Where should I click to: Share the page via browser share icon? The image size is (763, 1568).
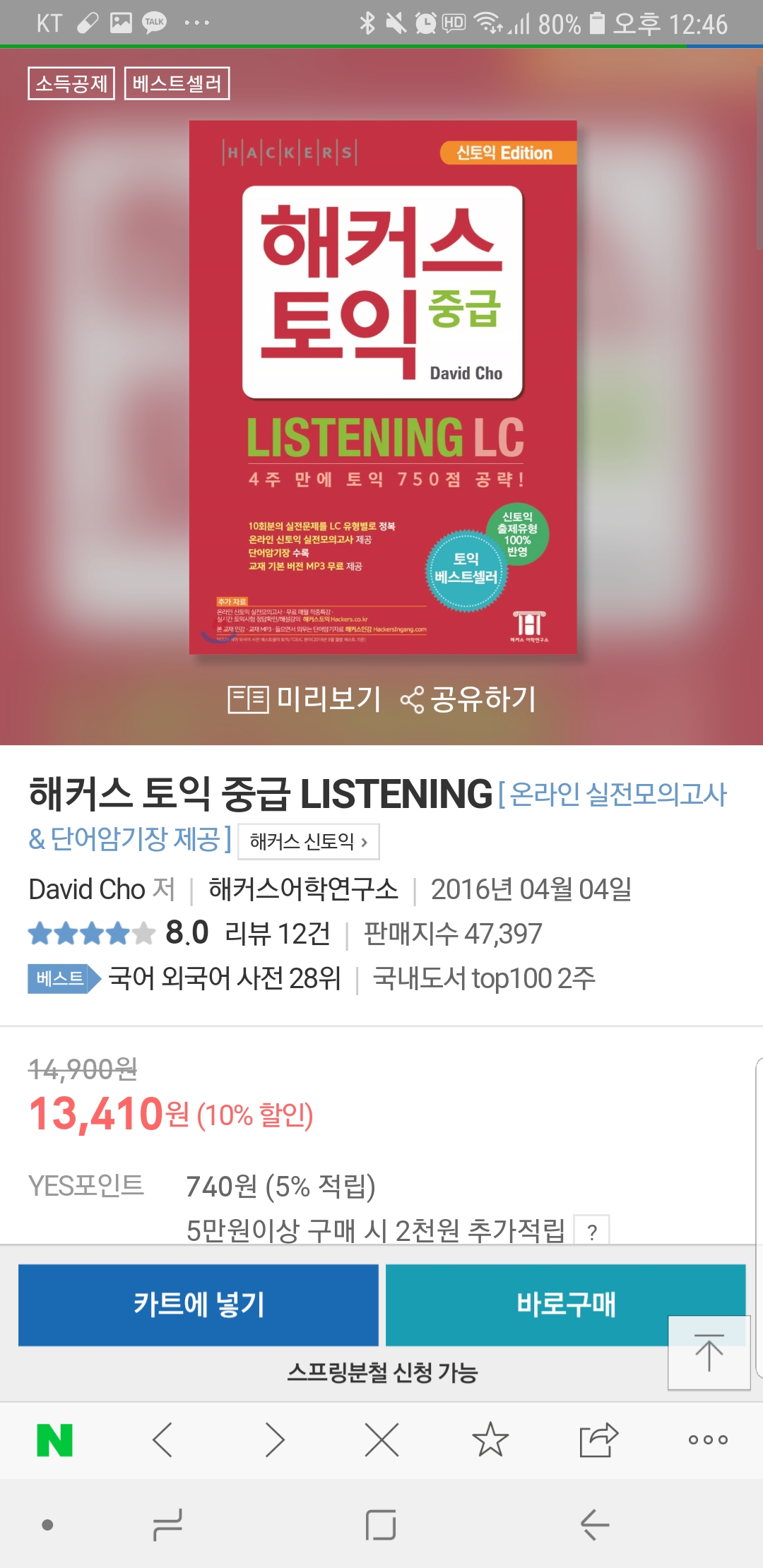pyautogui.click(x=598, y=1439)
